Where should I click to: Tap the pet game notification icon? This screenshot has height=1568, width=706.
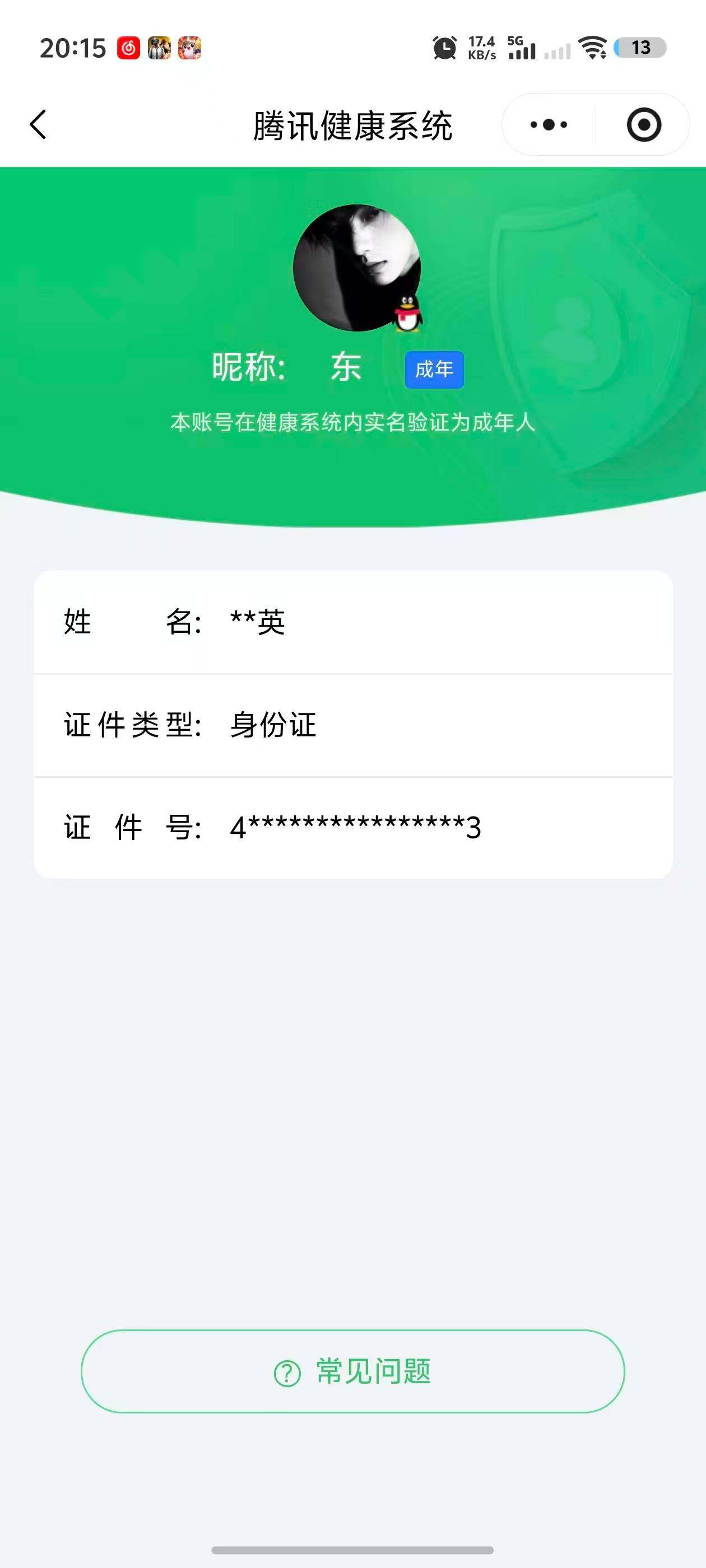point(190,48)
